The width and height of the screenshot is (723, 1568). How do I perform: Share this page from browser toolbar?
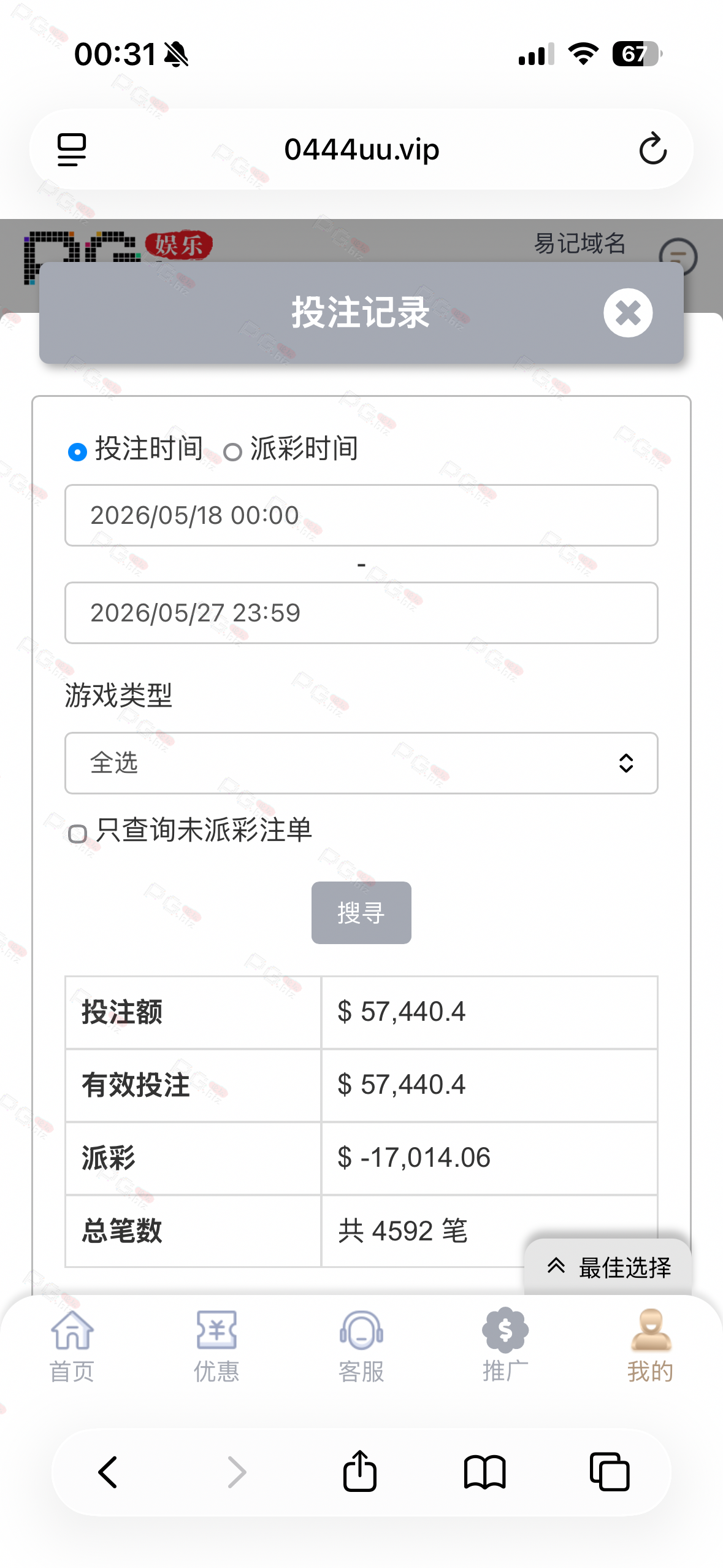click(360, 1471)
